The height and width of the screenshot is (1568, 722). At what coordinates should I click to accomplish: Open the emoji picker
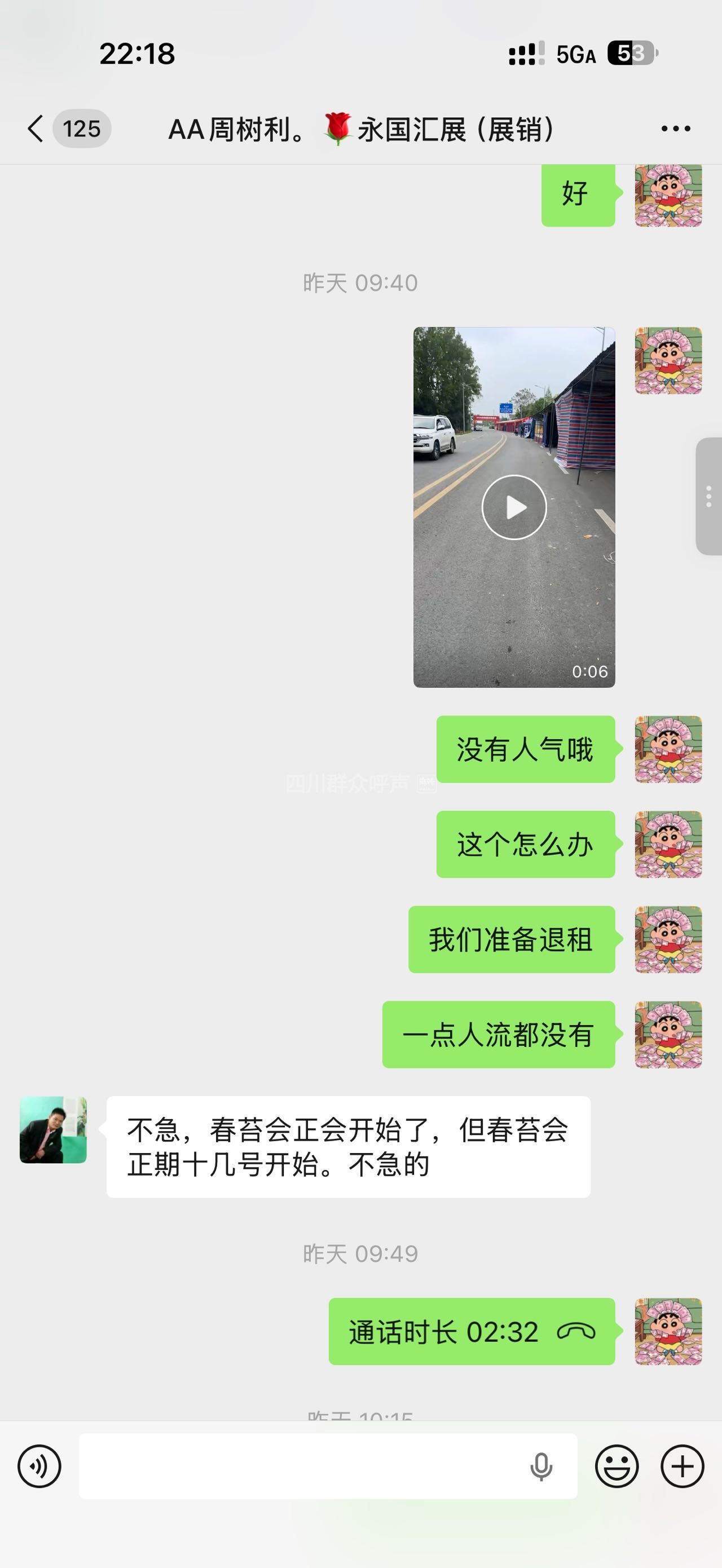pos(617,1467)
